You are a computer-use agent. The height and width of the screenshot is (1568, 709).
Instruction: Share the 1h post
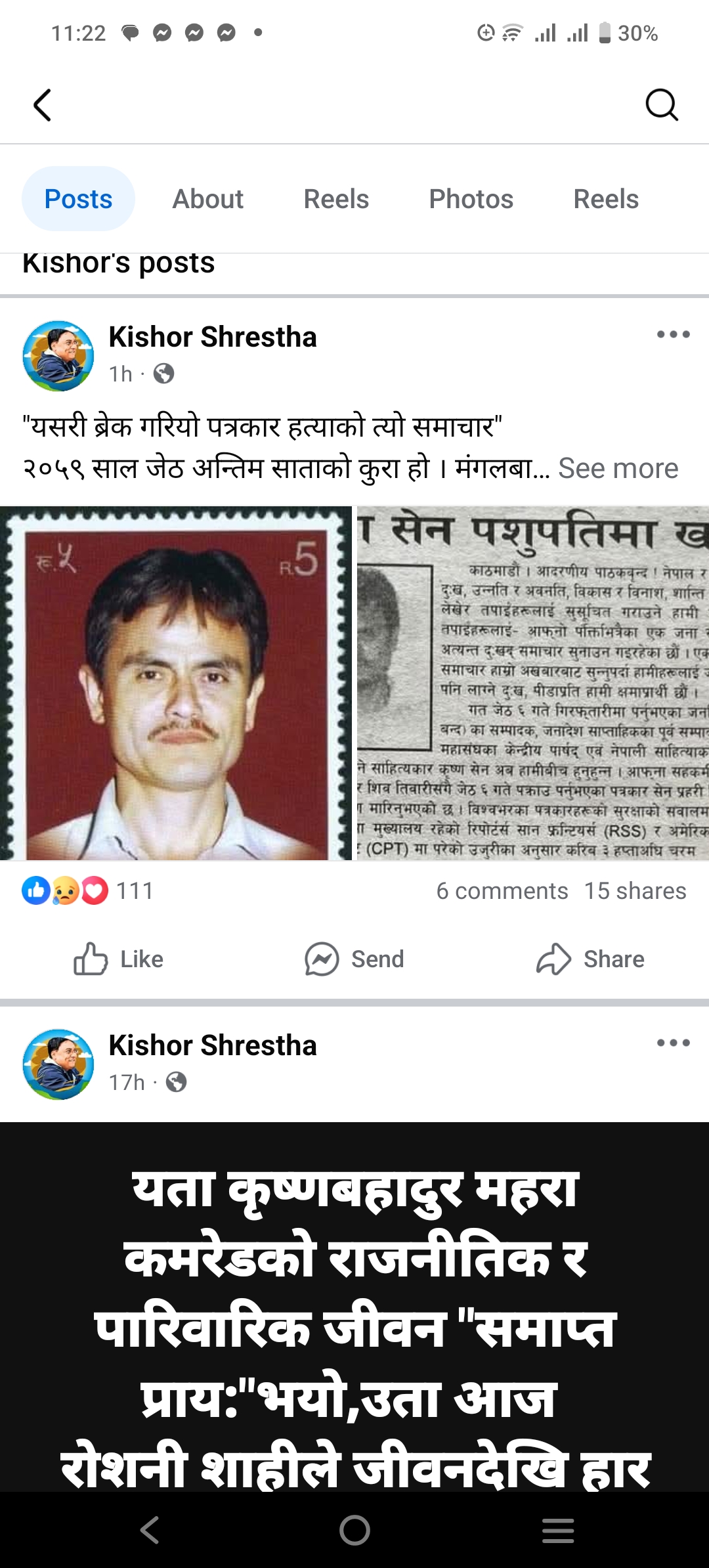590,959
